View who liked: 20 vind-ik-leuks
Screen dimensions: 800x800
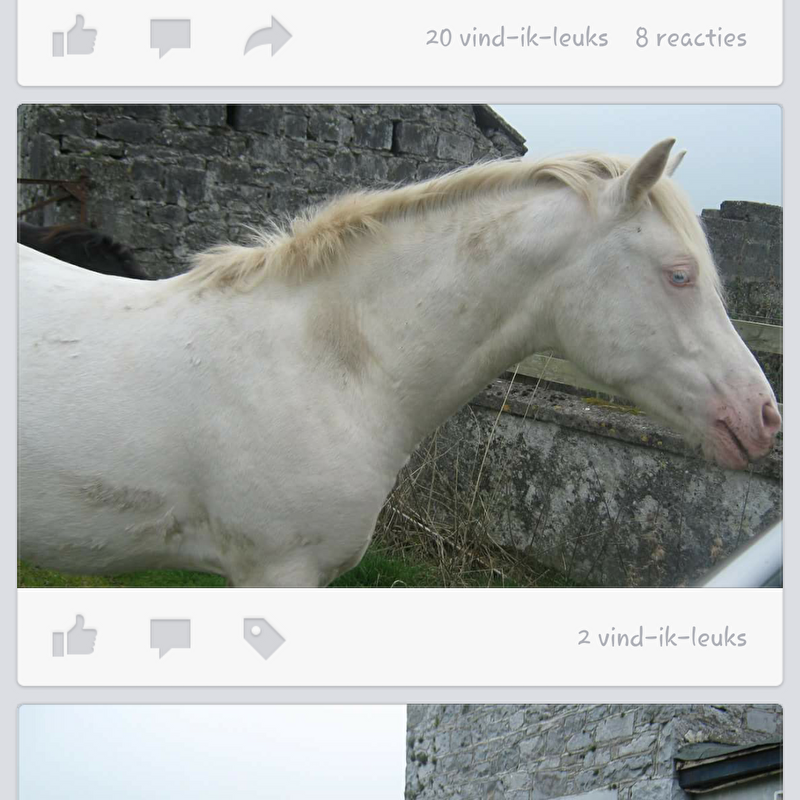pos(516,38)
